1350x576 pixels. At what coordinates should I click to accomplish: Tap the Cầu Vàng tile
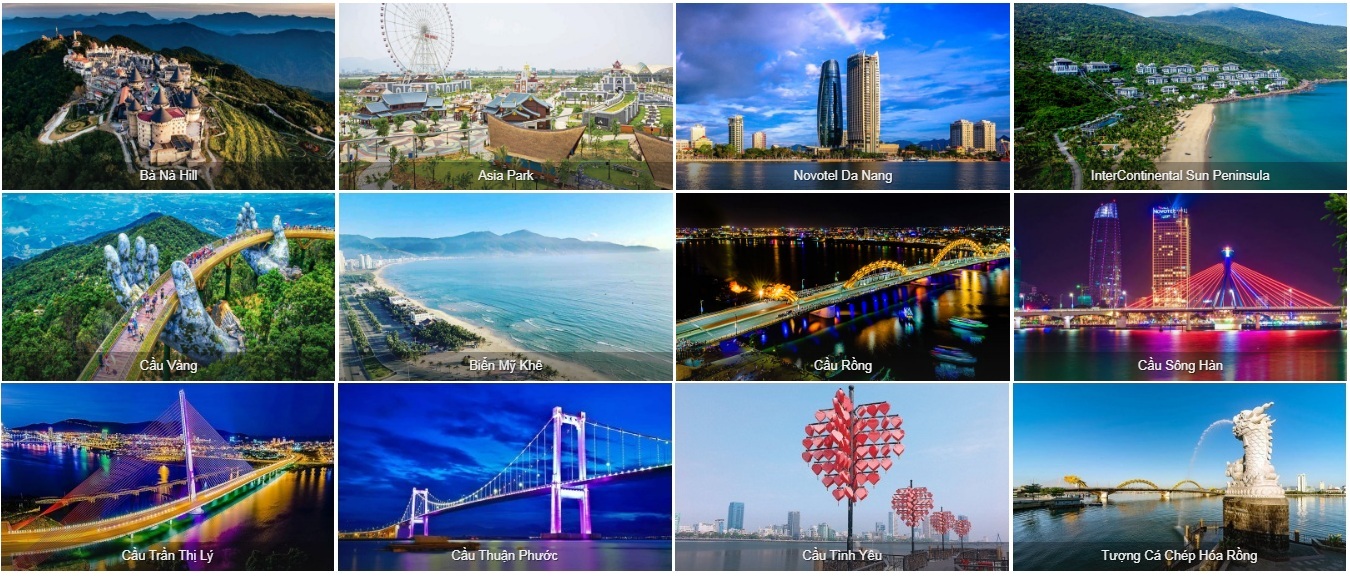pos(167,287)
